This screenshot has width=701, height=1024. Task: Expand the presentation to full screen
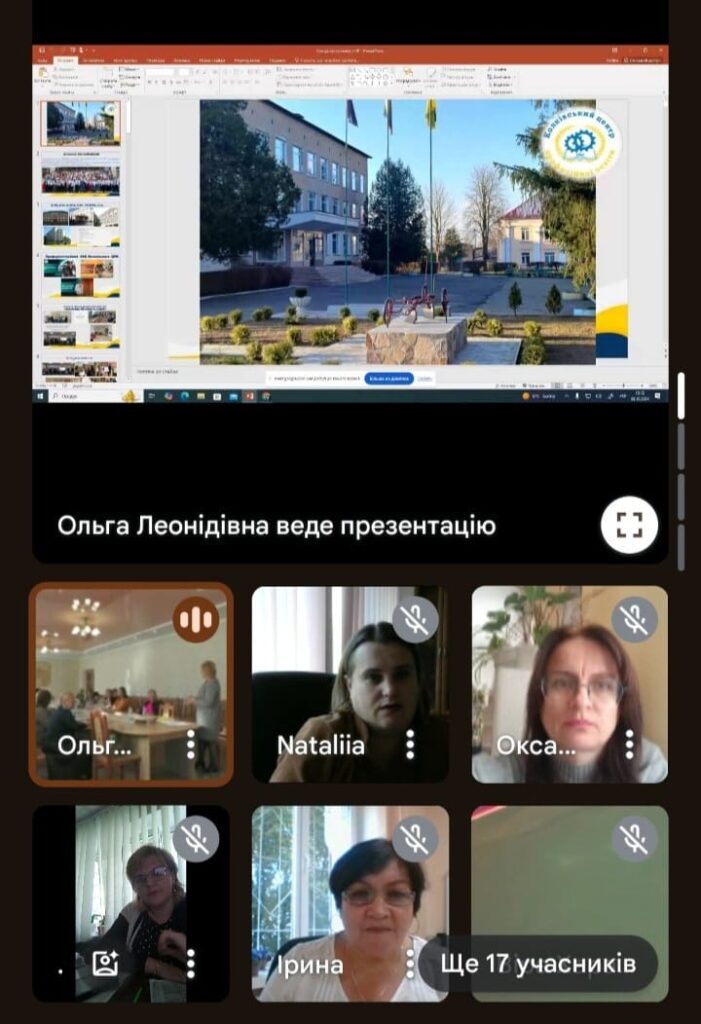[x=629, y=525]
